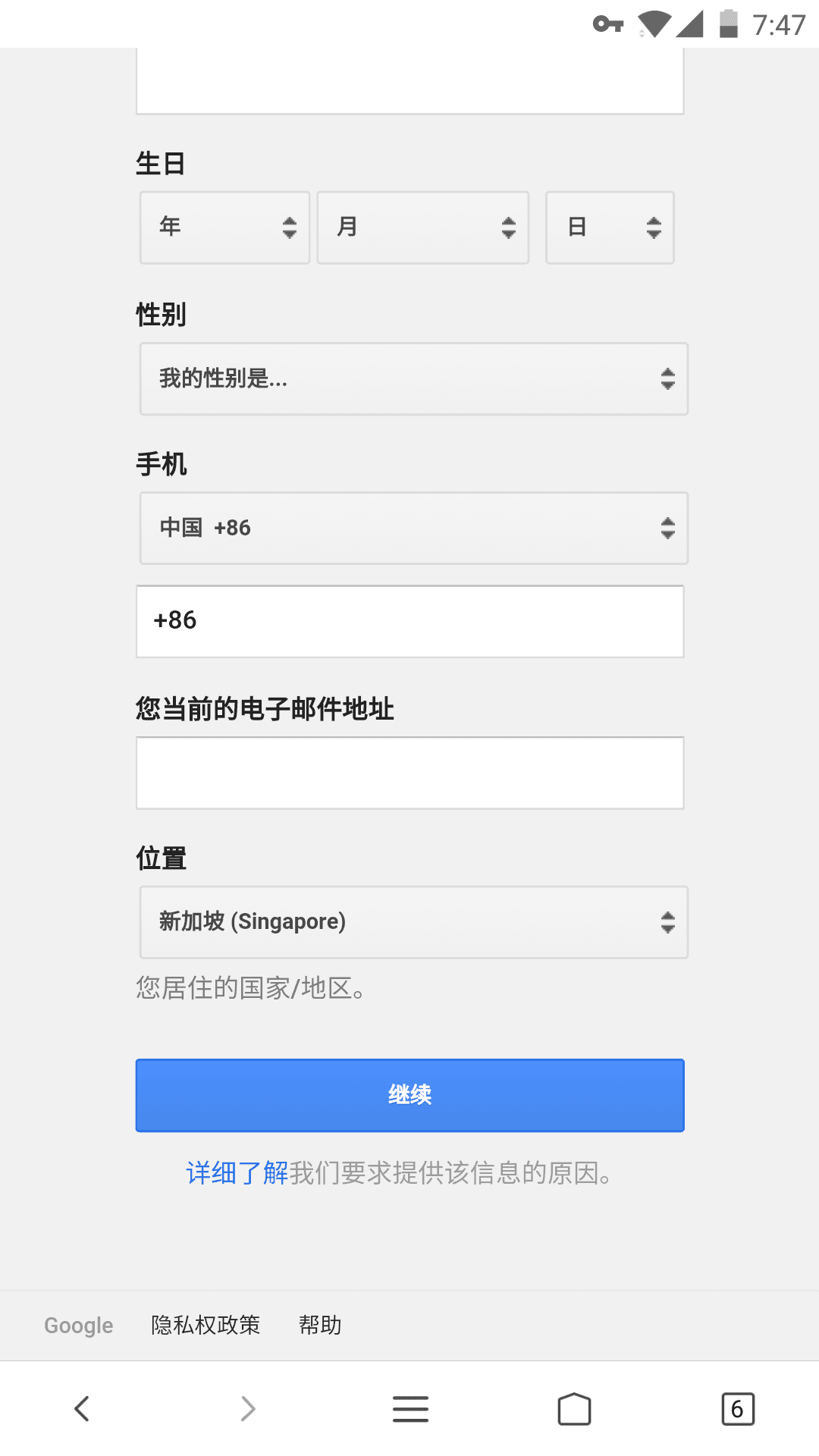The width and height of the screenshot is (819, 1456).
Task: Tap the current email address field
Action: [x=409, y=773]
